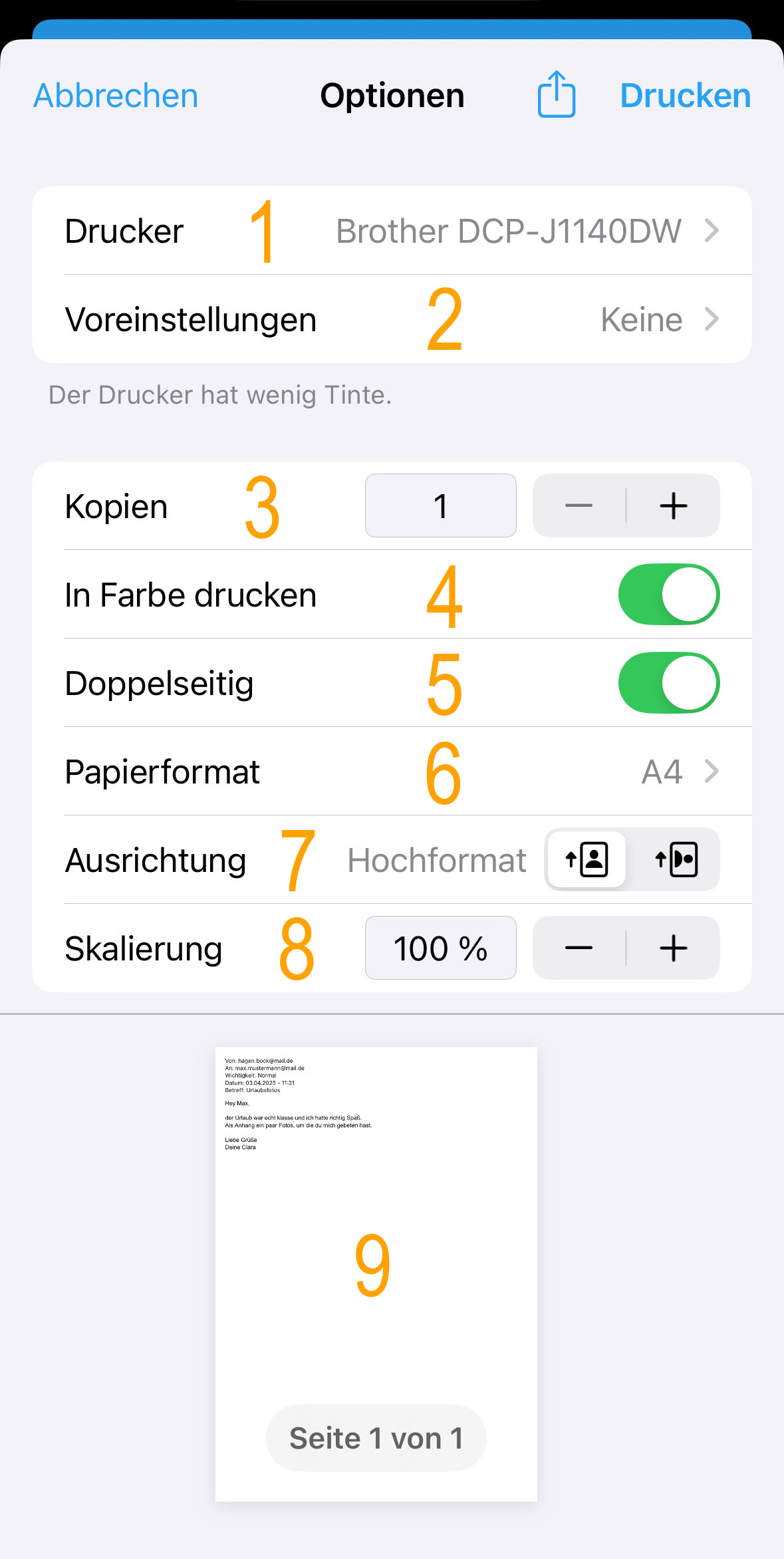Open the share icon
Viewport: 784px width, 1559px height.
point(557,94)
